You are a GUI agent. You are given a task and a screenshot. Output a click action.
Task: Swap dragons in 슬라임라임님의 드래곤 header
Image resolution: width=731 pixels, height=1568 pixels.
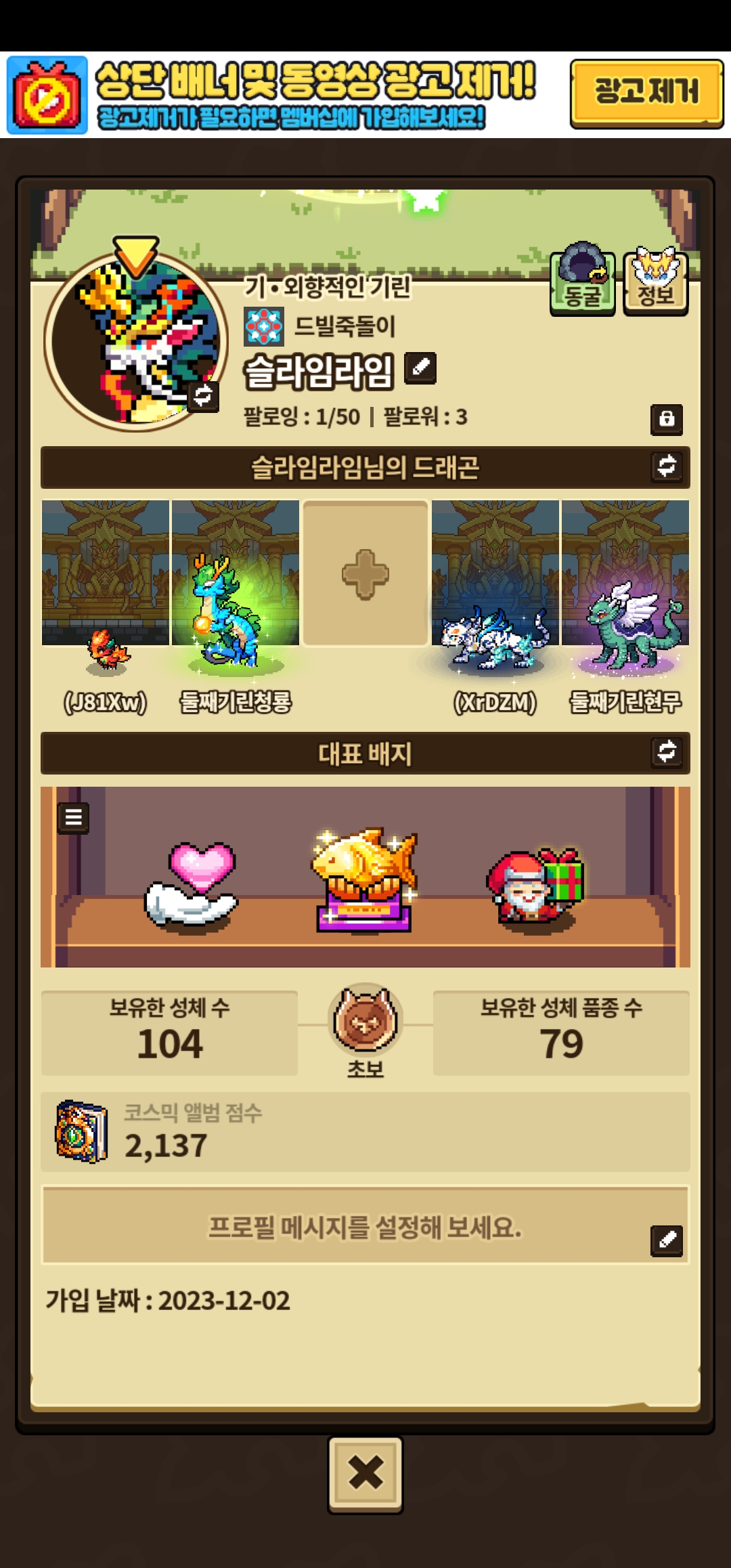click(x=667, y=466)
